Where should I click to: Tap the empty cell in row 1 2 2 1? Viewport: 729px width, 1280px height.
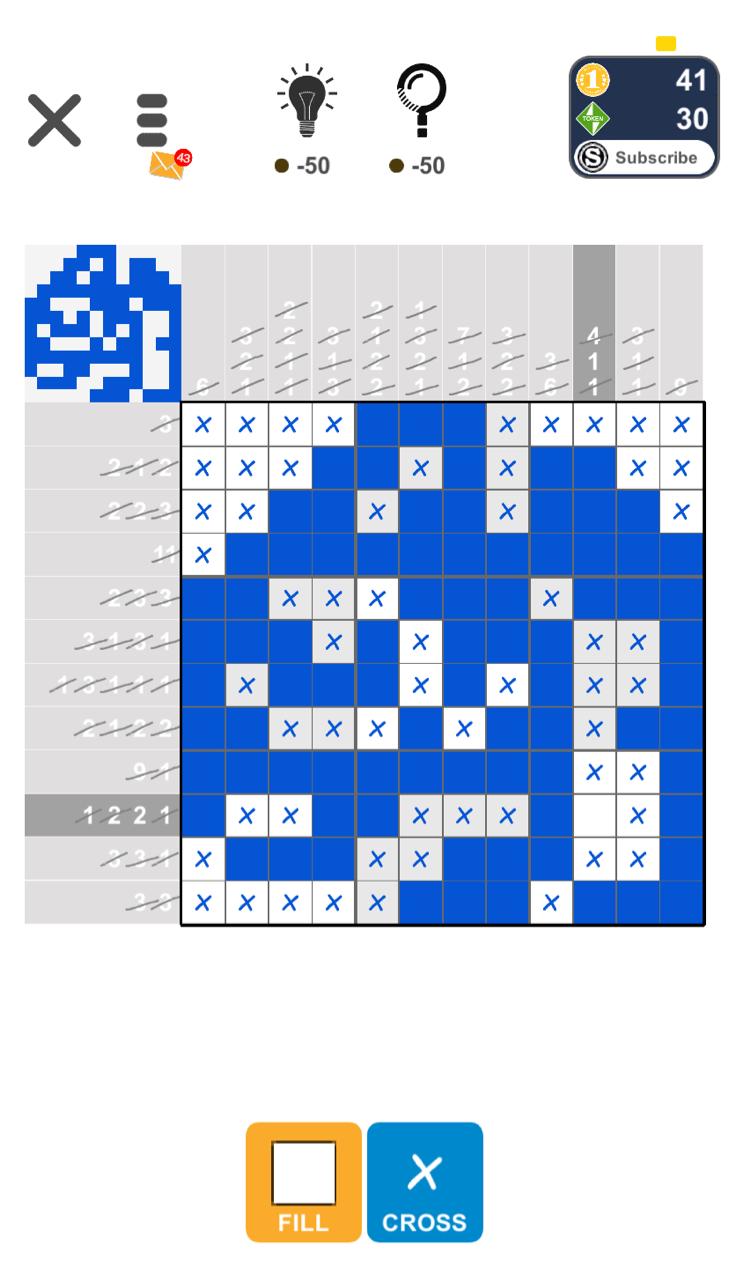coord(594,816)
